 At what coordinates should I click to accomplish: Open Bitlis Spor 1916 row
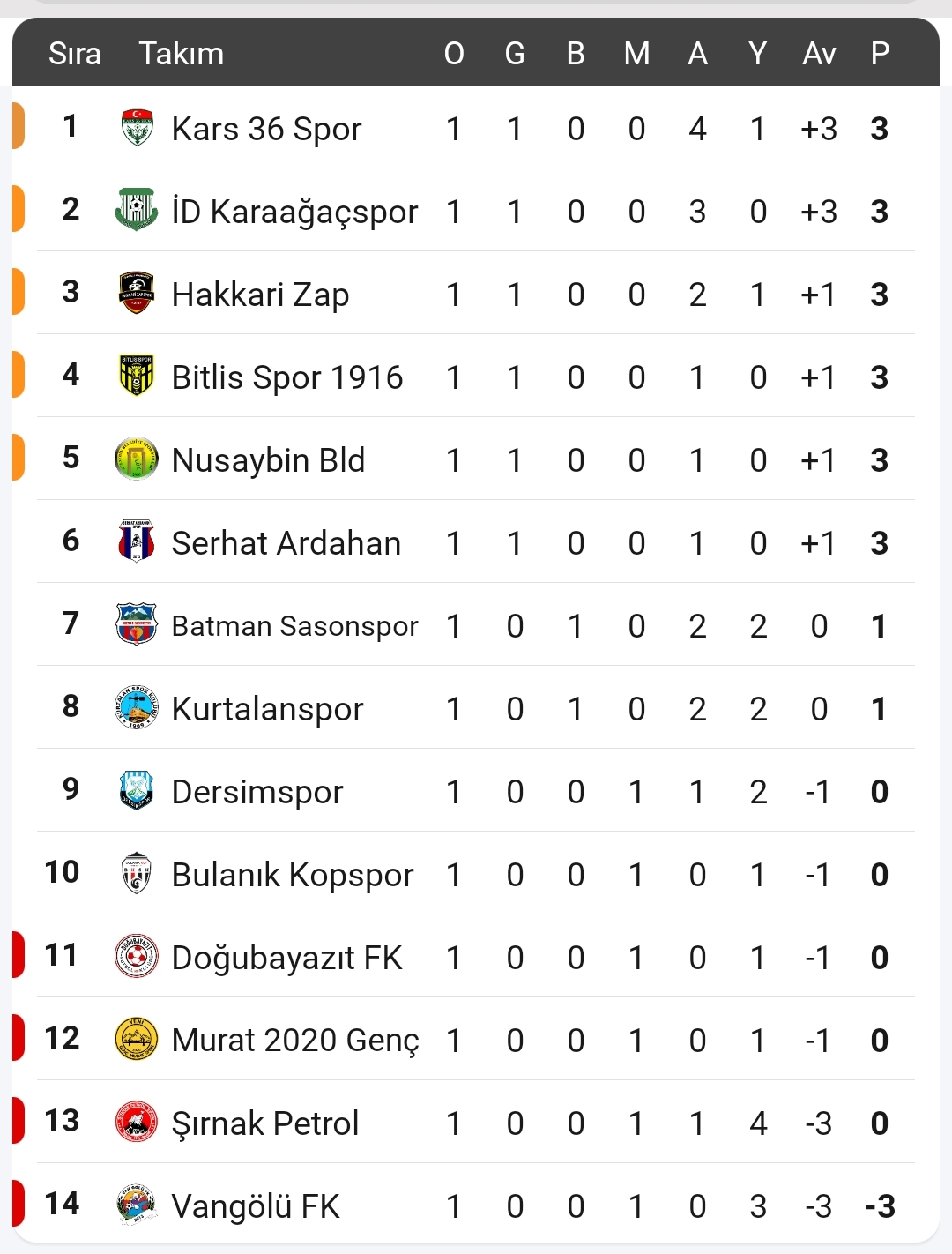286,377
